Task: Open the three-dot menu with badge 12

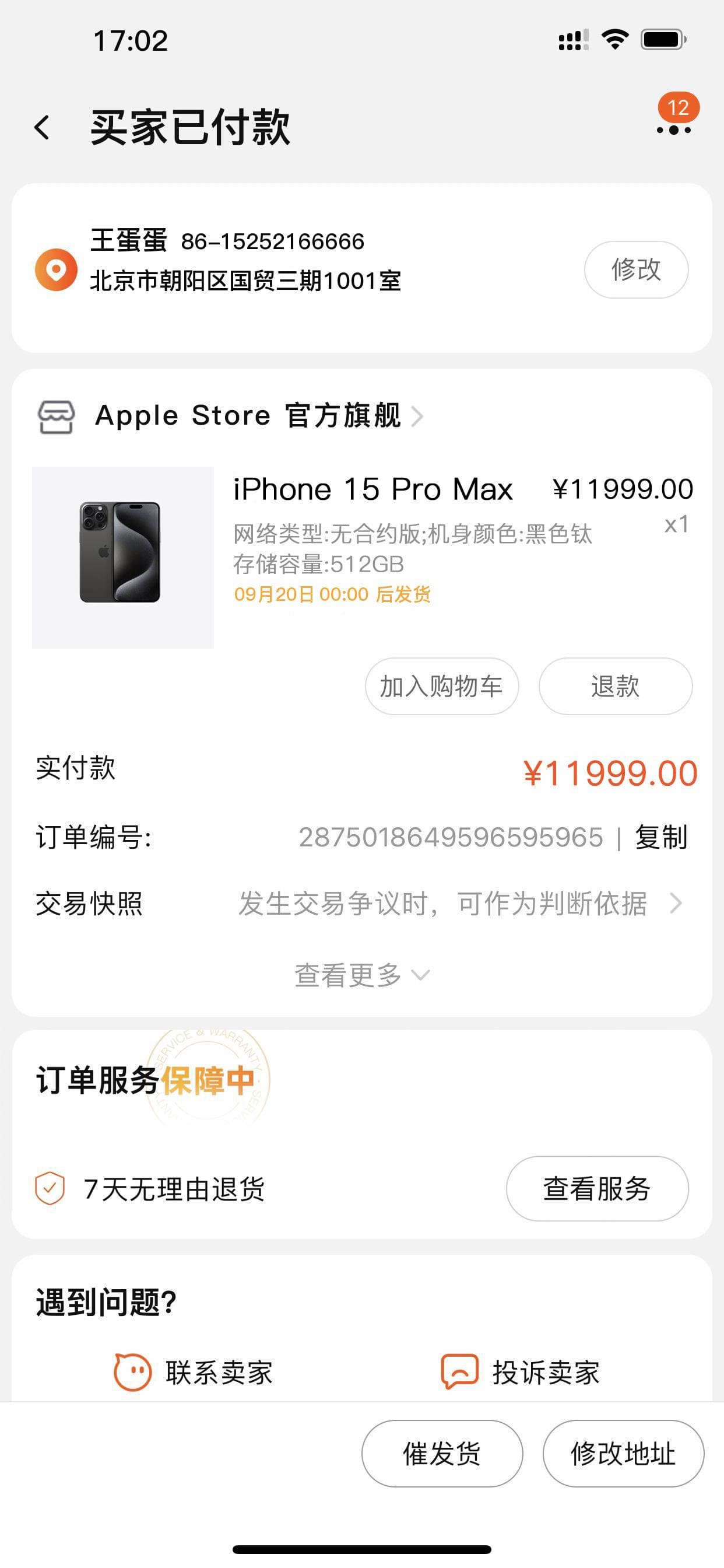Action: (x=673, y=128)
